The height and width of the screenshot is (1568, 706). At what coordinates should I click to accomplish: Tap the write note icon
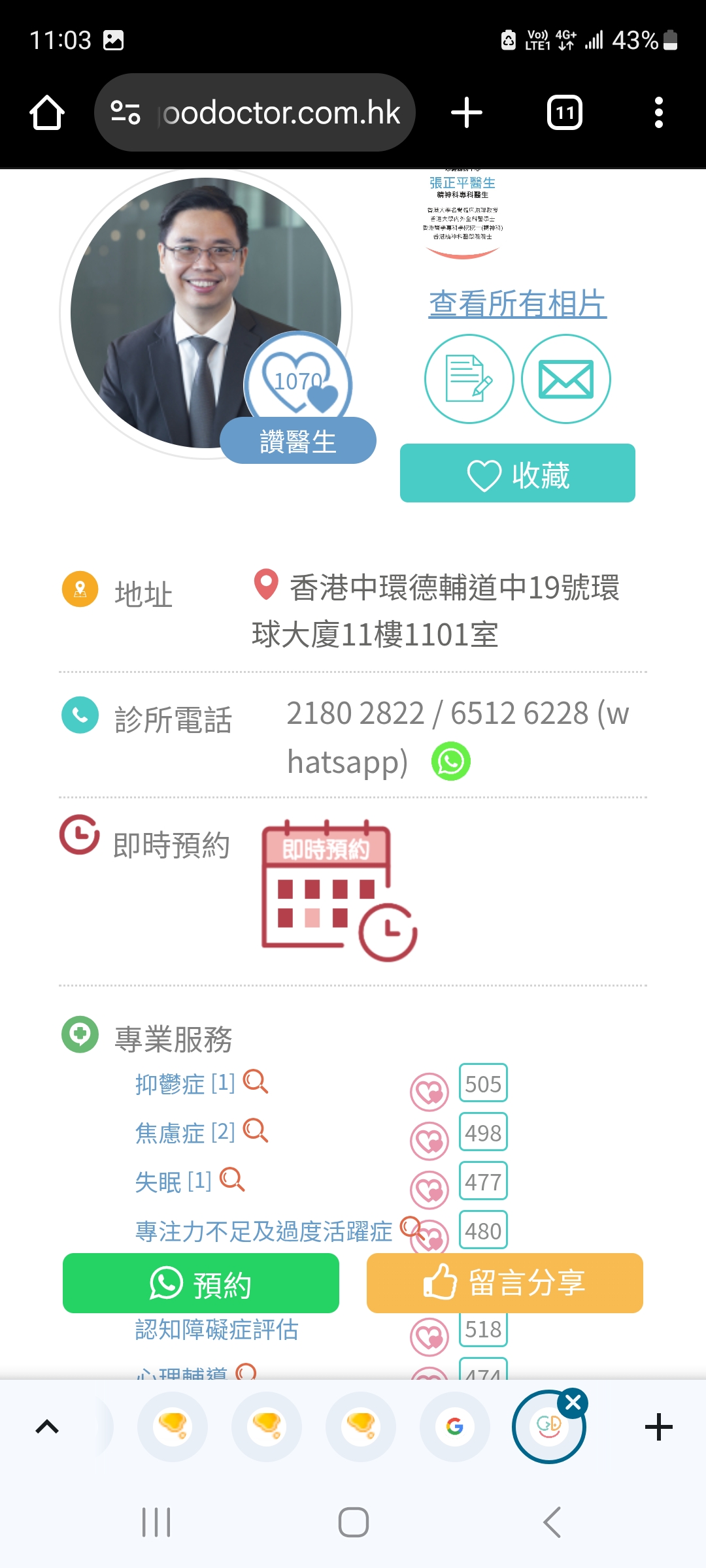click(469, 379)
